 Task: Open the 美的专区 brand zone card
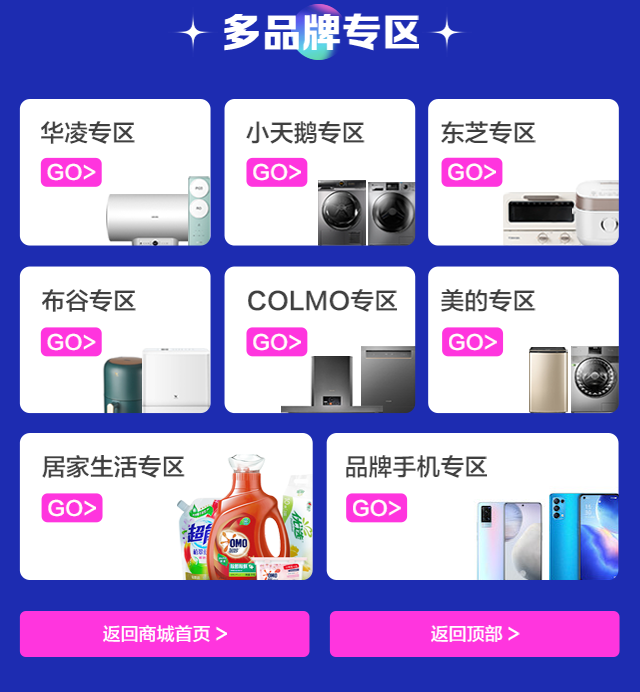[x=523, y=339]
